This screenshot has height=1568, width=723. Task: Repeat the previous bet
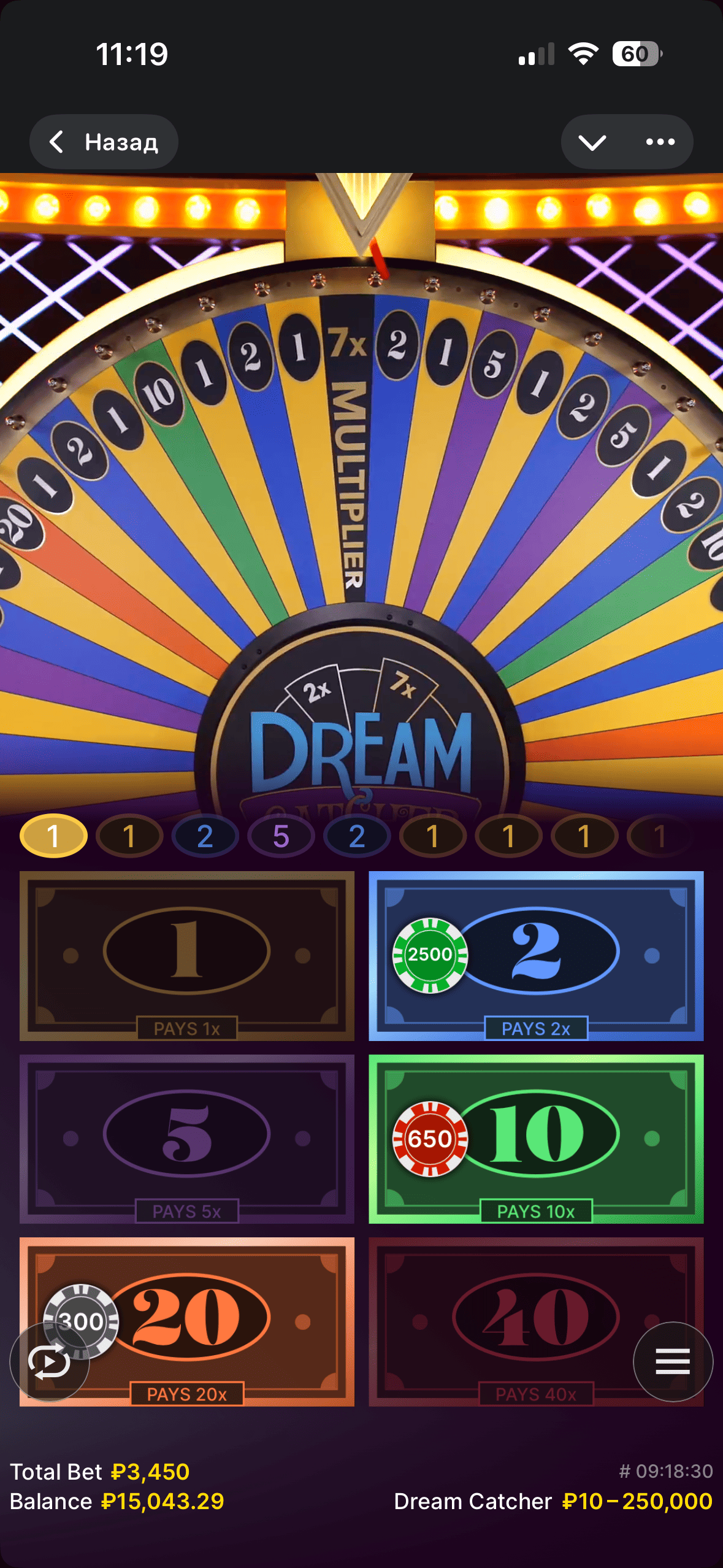tap(49, 1362)
